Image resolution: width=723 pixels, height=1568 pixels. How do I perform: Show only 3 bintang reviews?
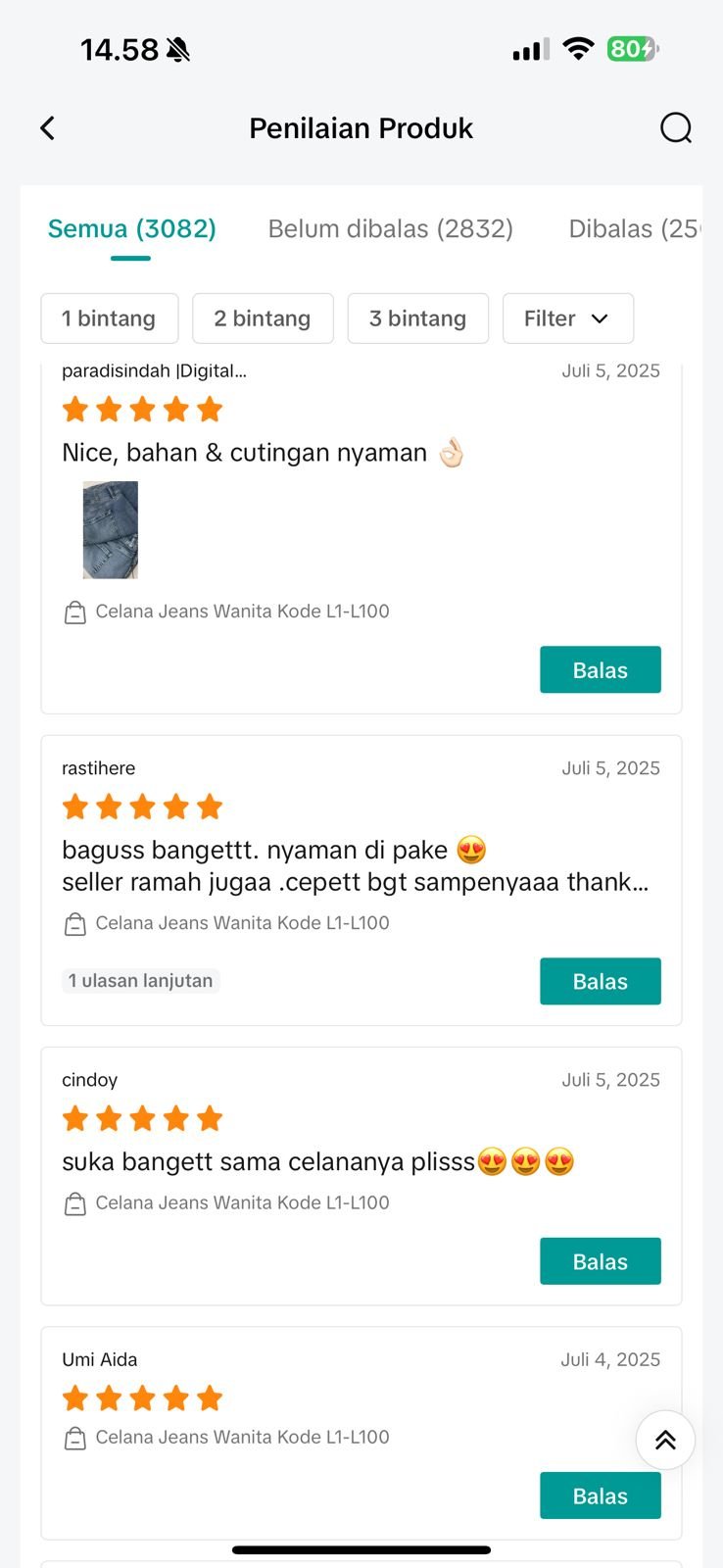coord(417,318)
